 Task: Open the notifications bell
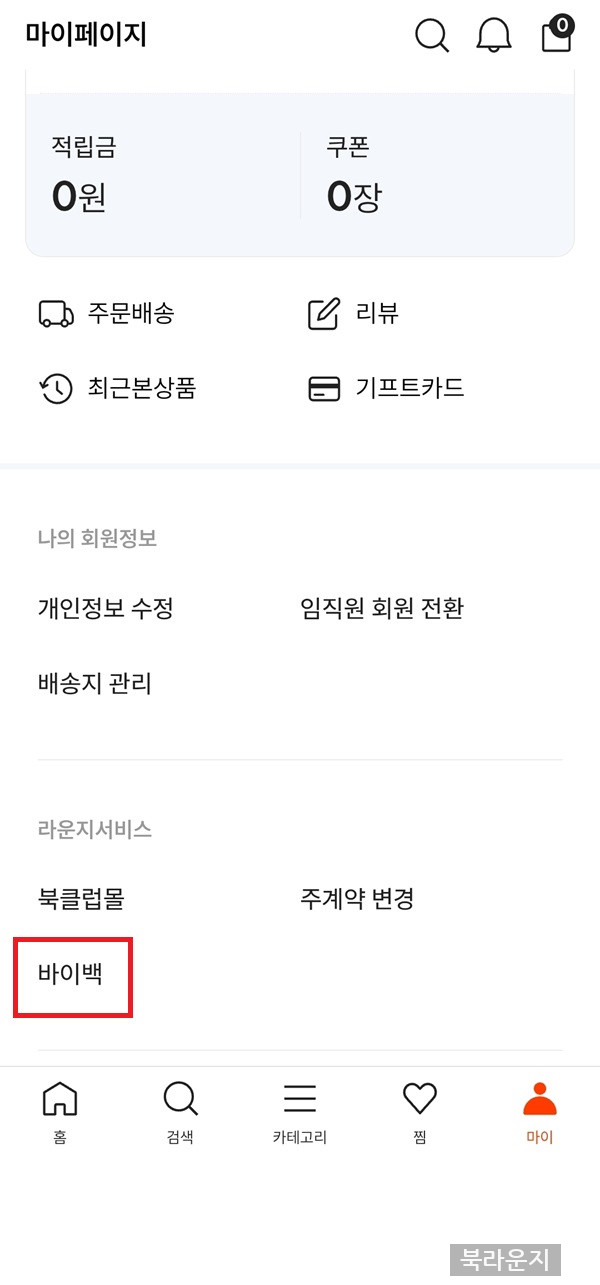coord(493,35)
